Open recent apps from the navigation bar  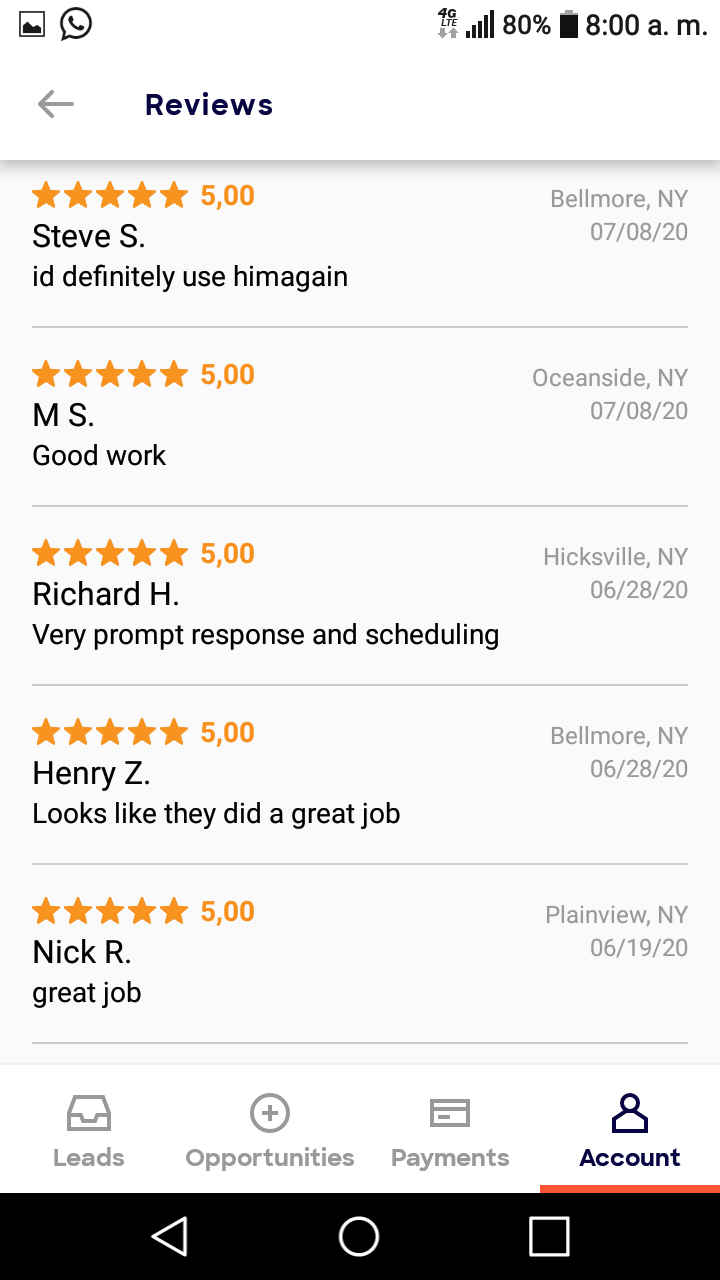(x=549, y=1236)
